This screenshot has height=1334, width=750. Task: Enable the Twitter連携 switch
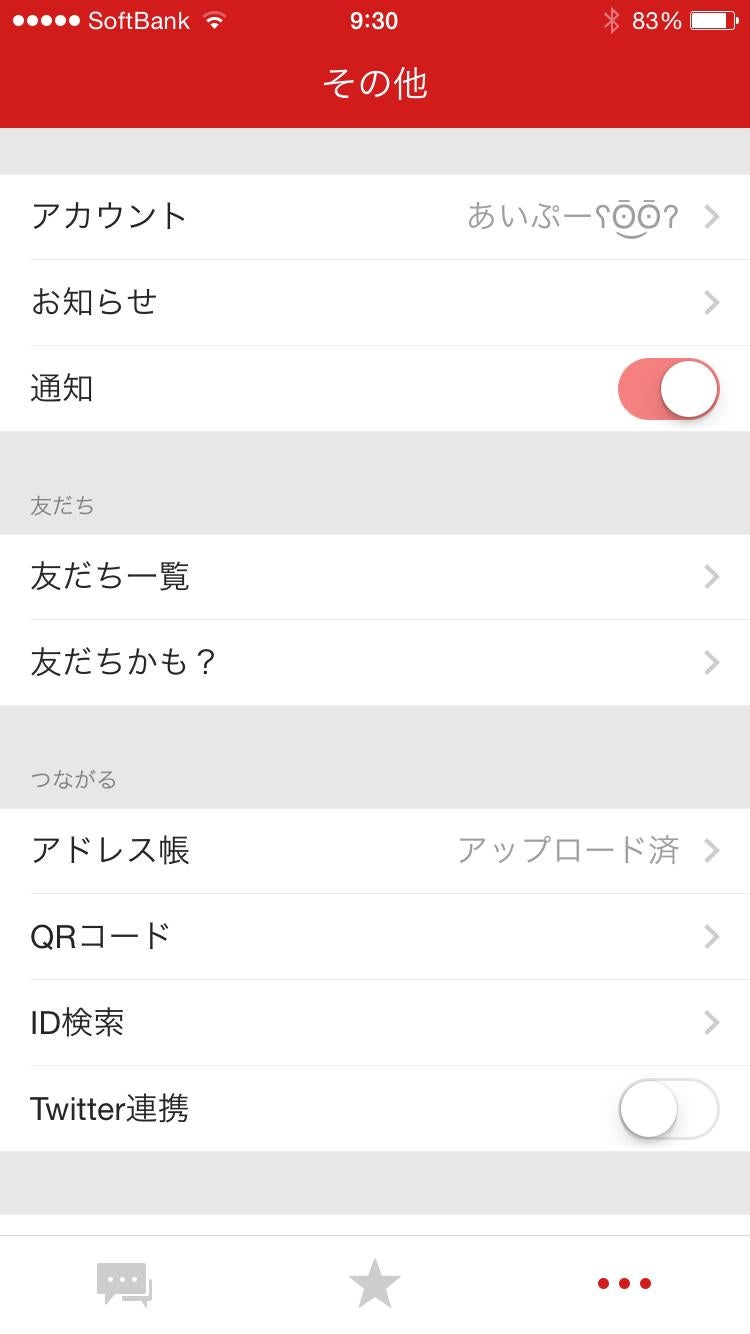(668, 1109)
